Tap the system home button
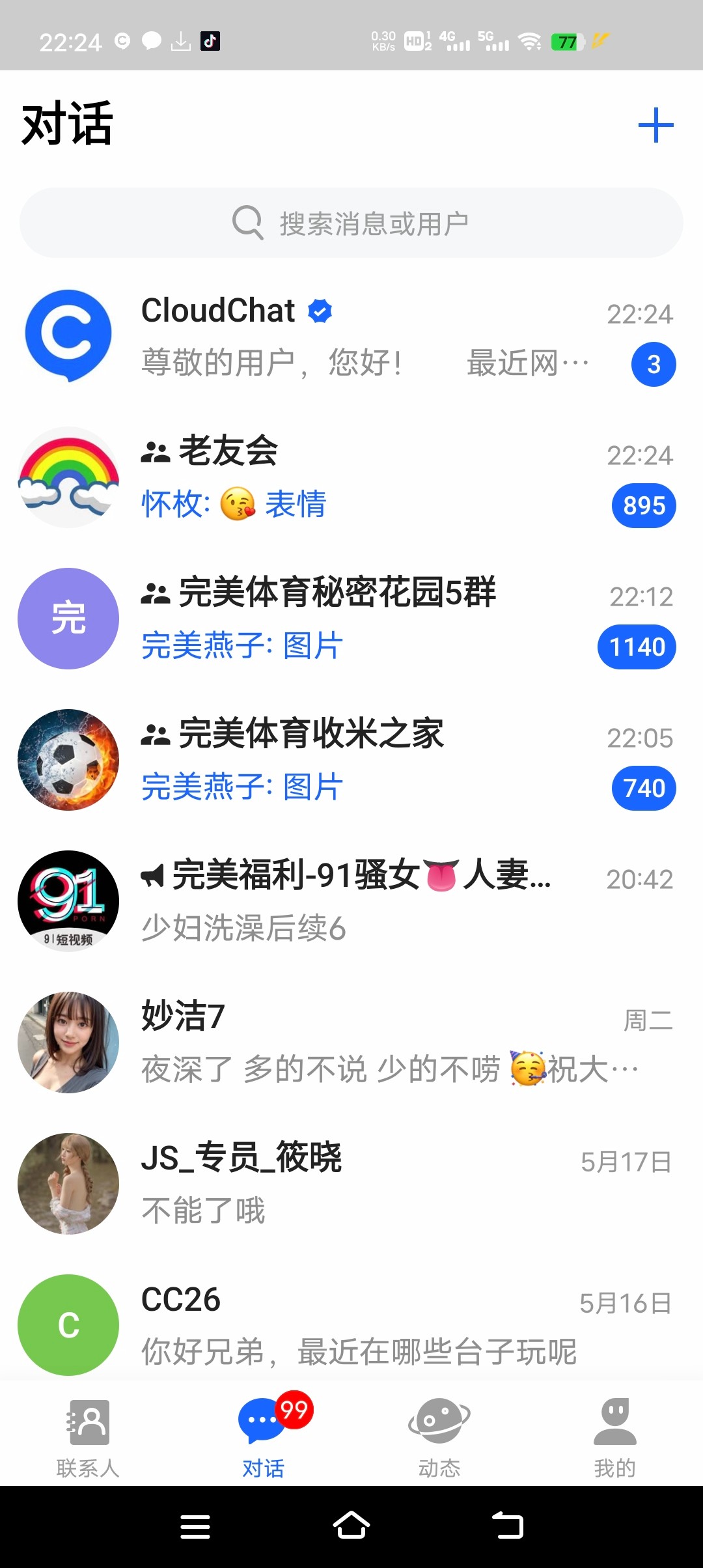 point(351,1526)
